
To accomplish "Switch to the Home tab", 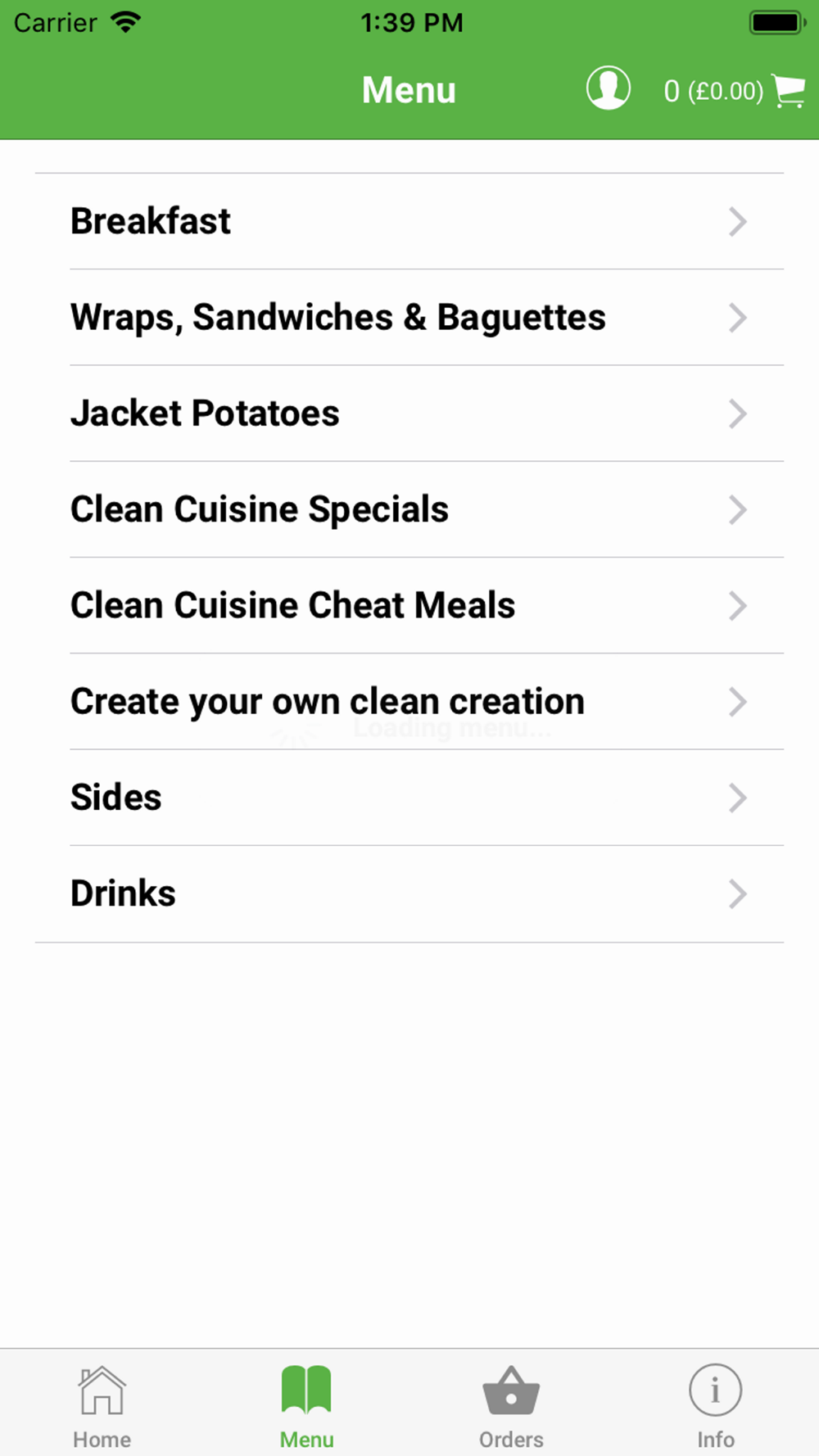I will click(102, 1405).
